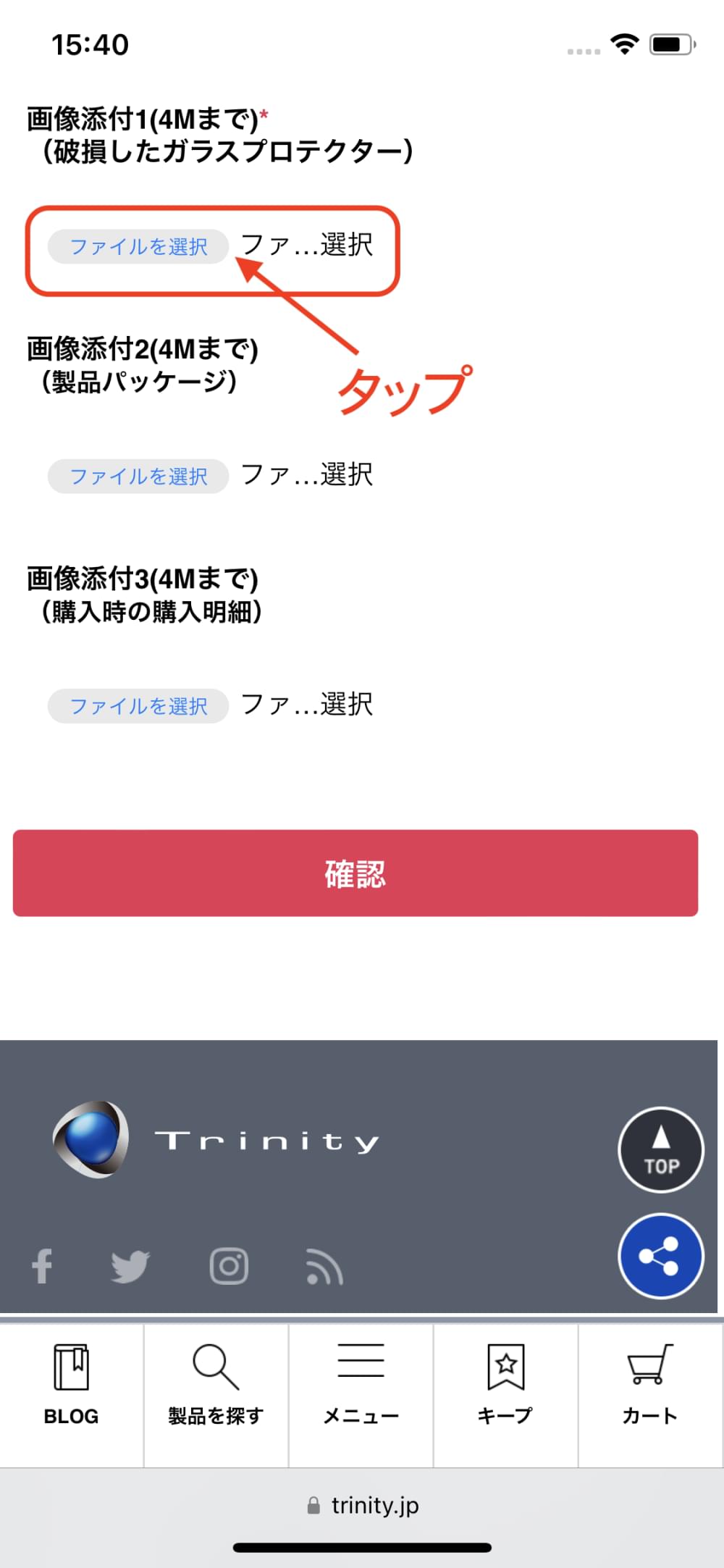Visit Trinity's Facebook page

point(42,1266)
